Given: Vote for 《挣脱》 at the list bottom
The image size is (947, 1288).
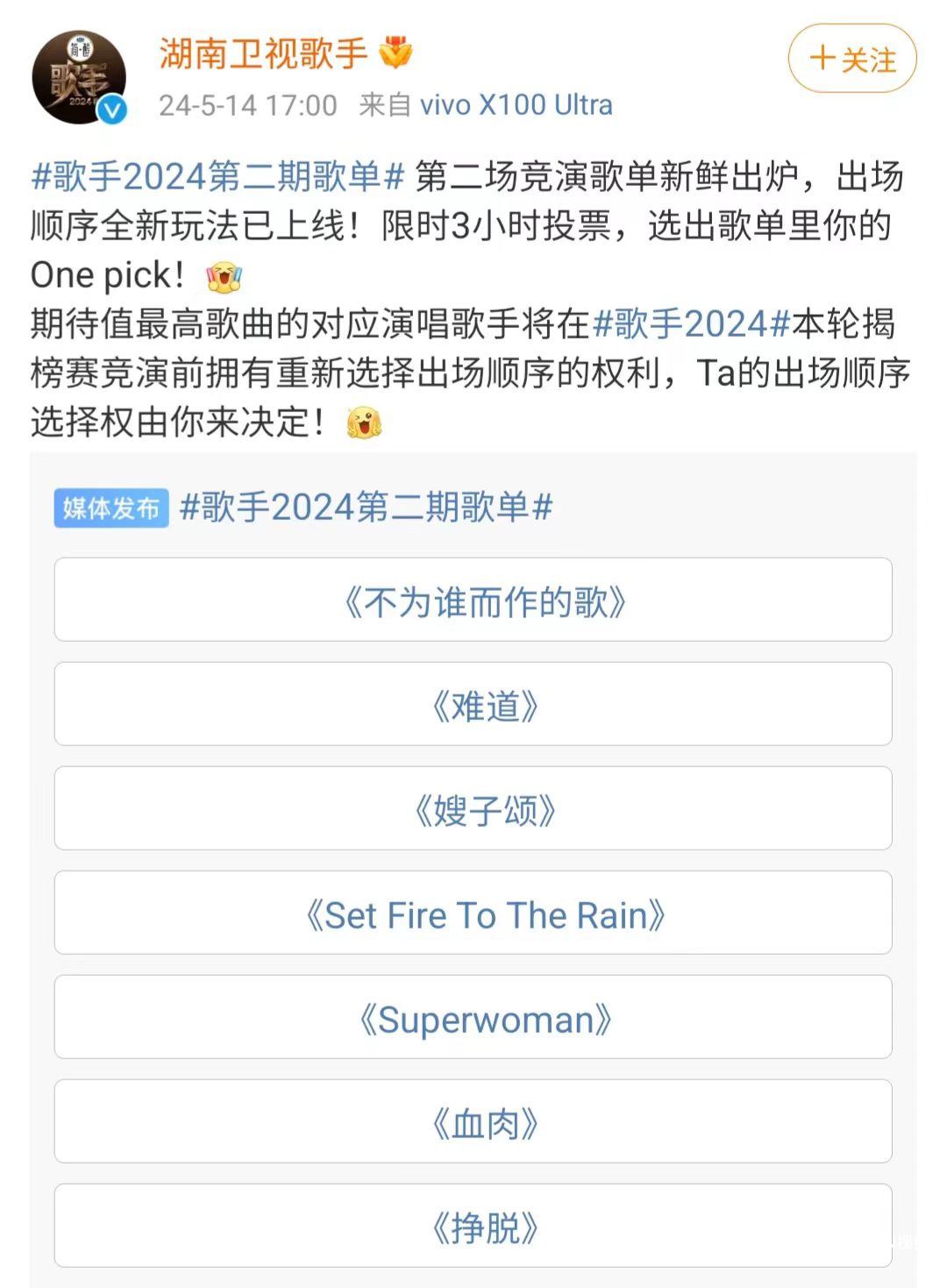Looking at the screenshot, I should tap(473, 1226).
